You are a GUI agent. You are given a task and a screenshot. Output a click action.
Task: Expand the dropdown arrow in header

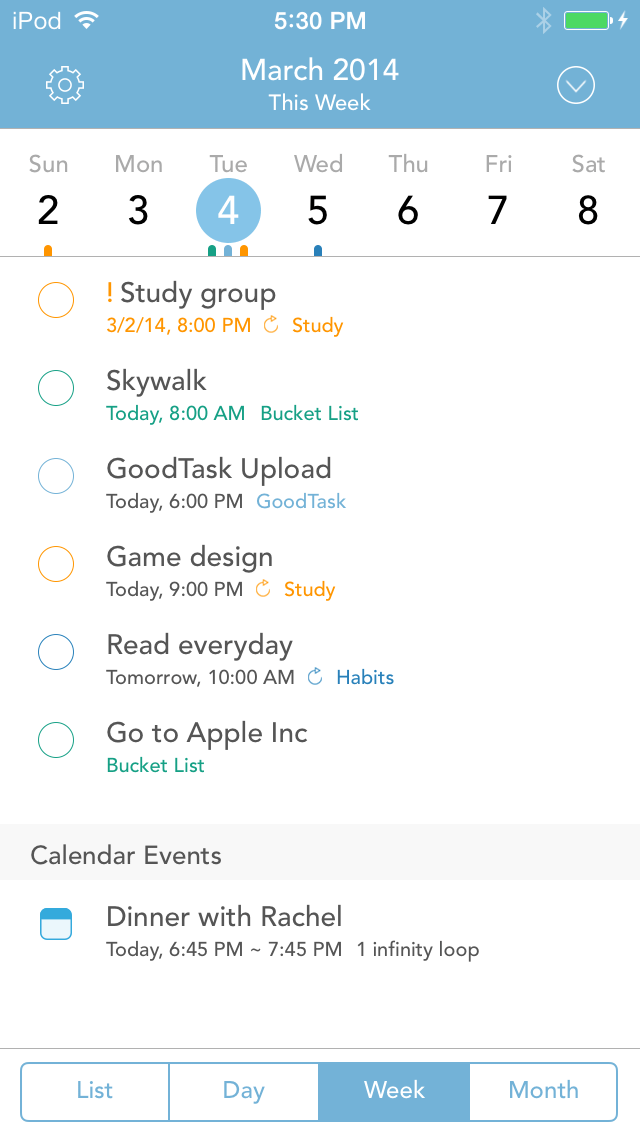point(575,85)
